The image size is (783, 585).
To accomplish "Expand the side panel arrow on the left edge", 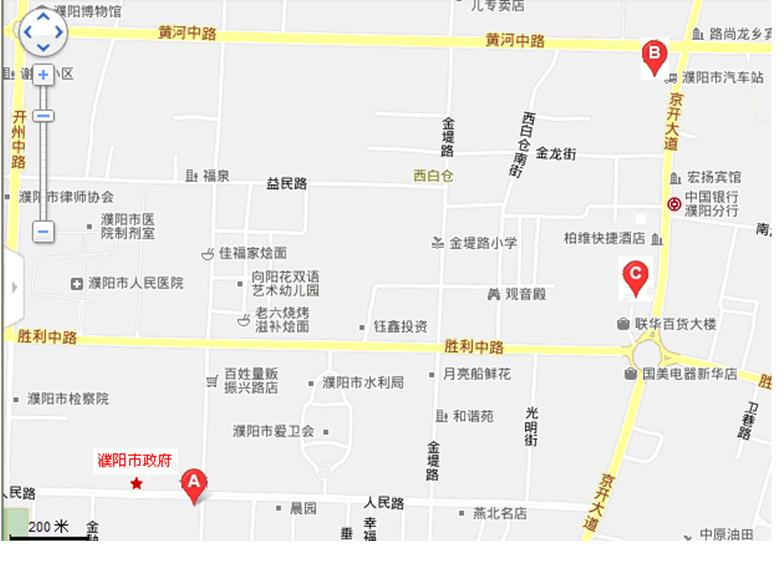I will [x=12, y=286].
